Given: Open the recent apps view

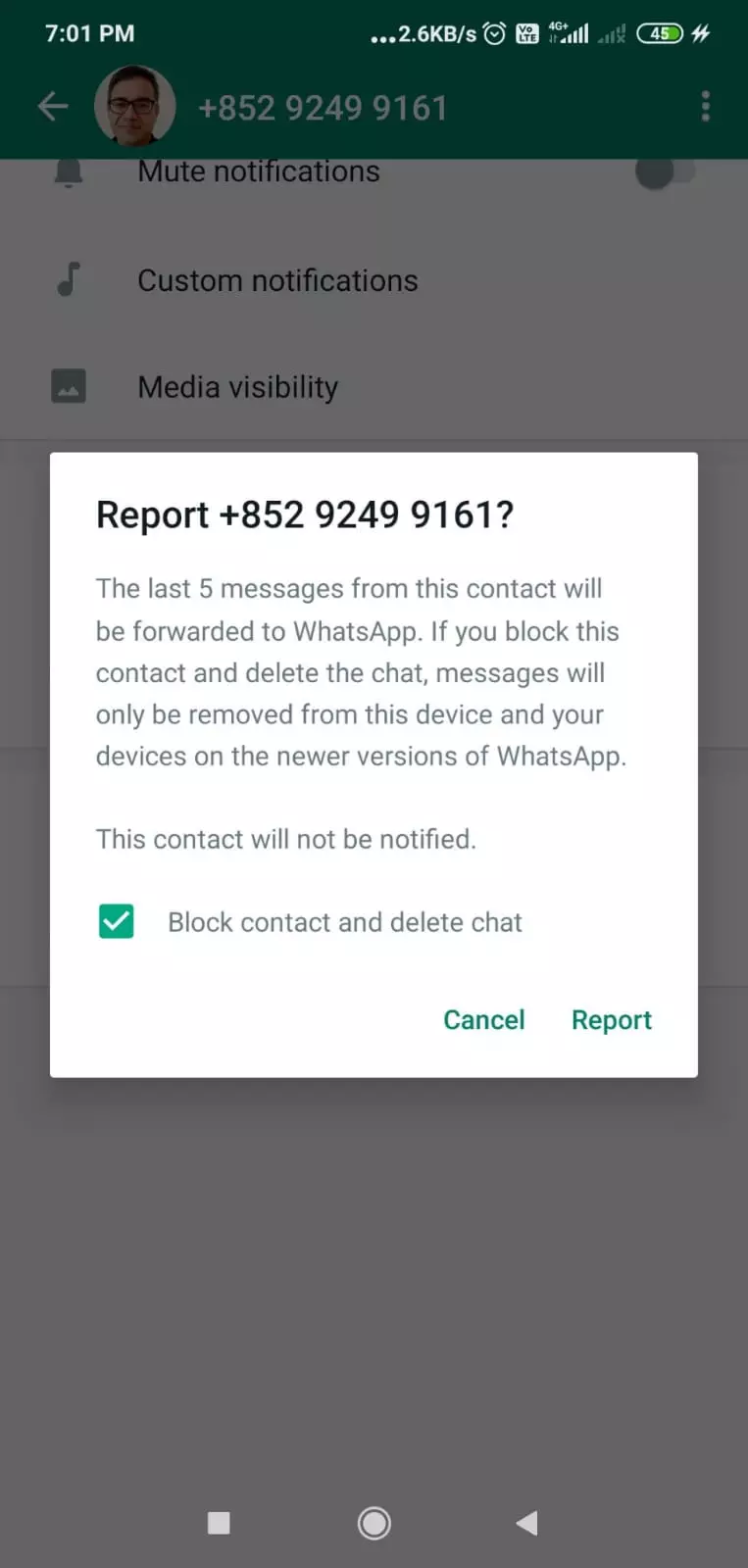Looking at the screenshot, I should pos(219,1523).
